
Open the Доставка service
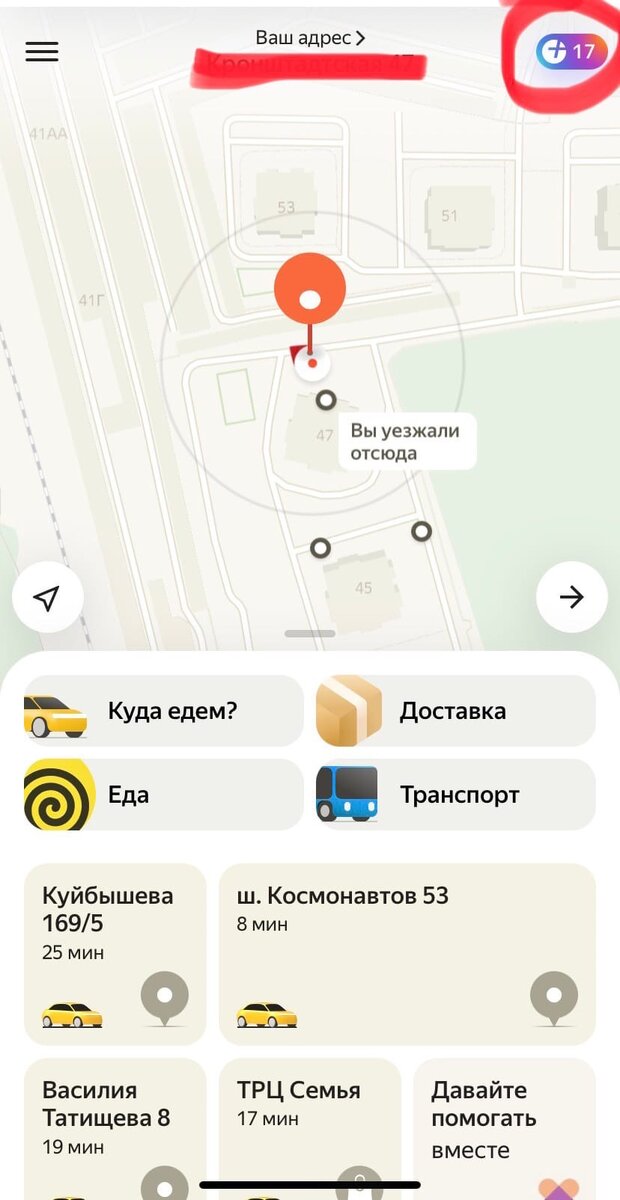point(455,711)
